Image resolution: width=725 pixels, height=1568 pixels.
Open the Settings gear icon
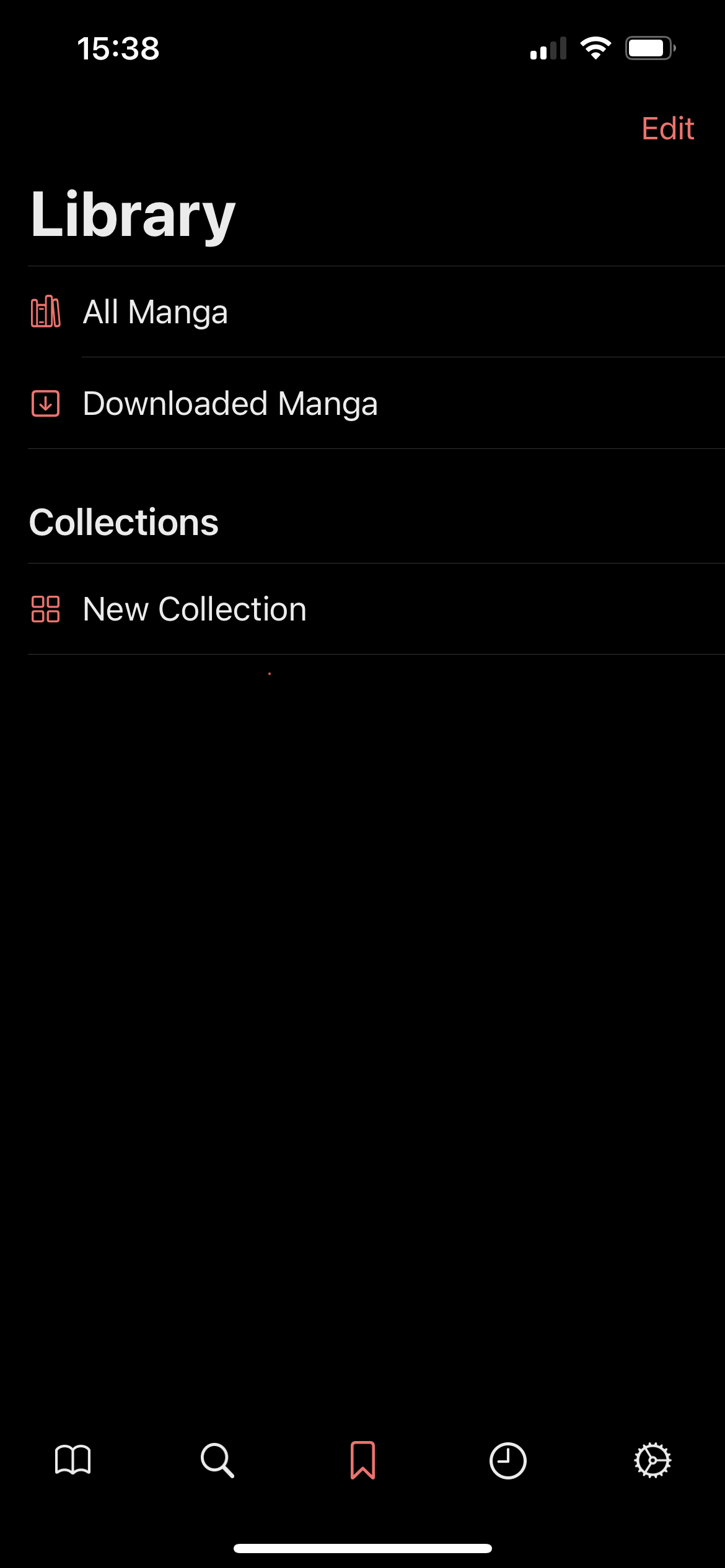click(x=652, y=1460)
